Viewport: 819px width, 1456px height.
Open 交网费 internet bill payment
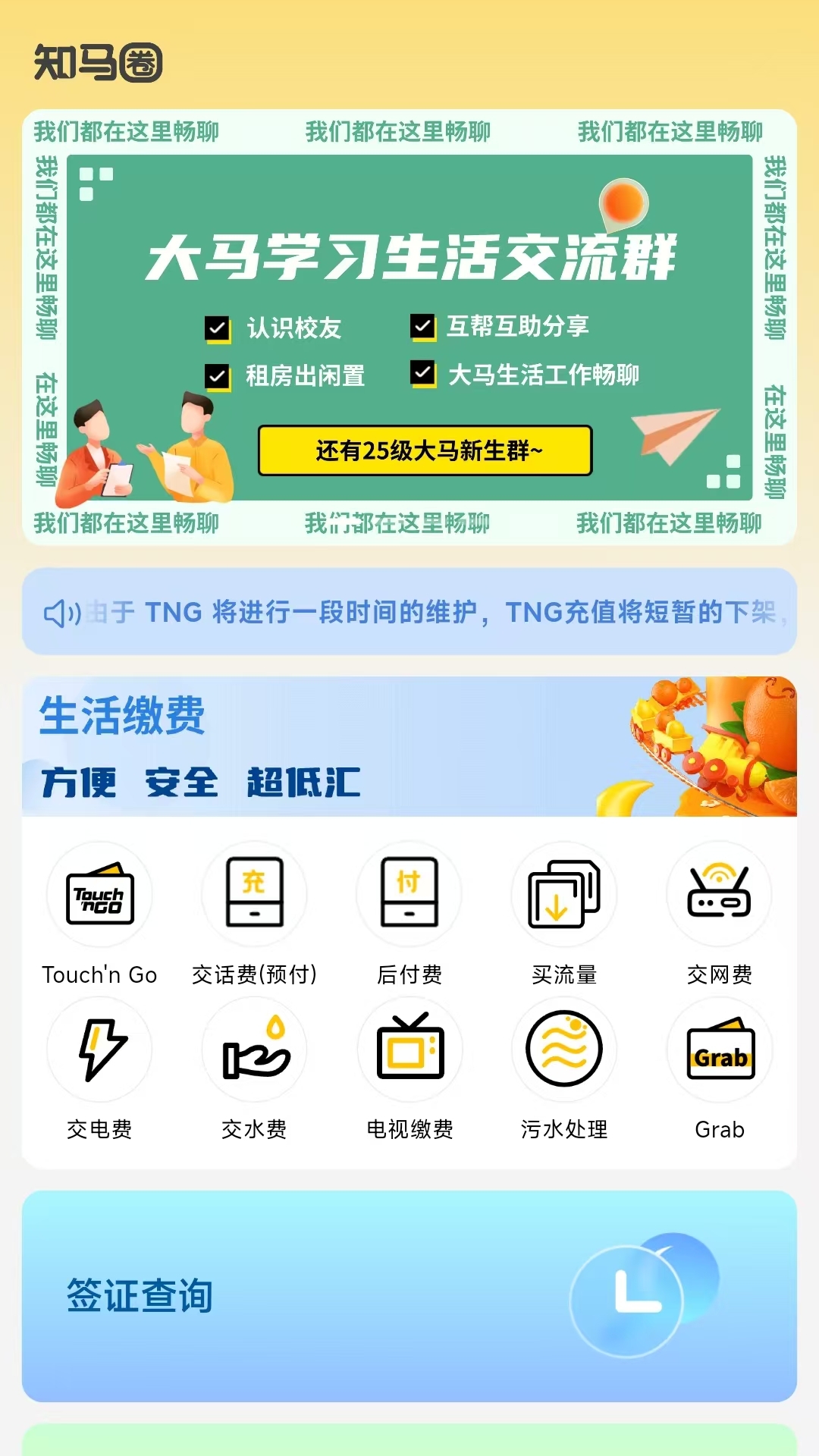(719, 915)
